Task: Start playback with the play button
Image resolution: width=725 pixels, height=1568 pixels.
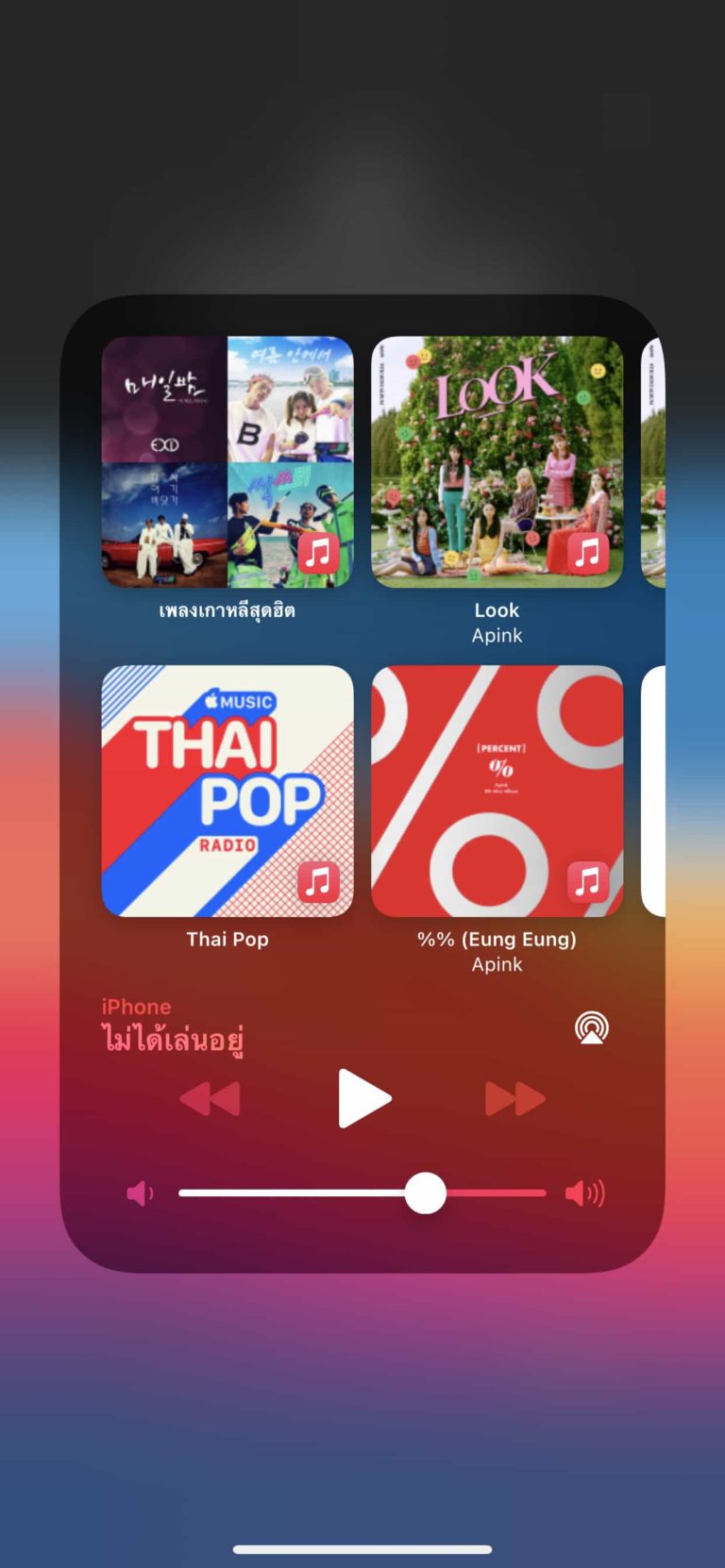Action: click(x=363, y=1098)
